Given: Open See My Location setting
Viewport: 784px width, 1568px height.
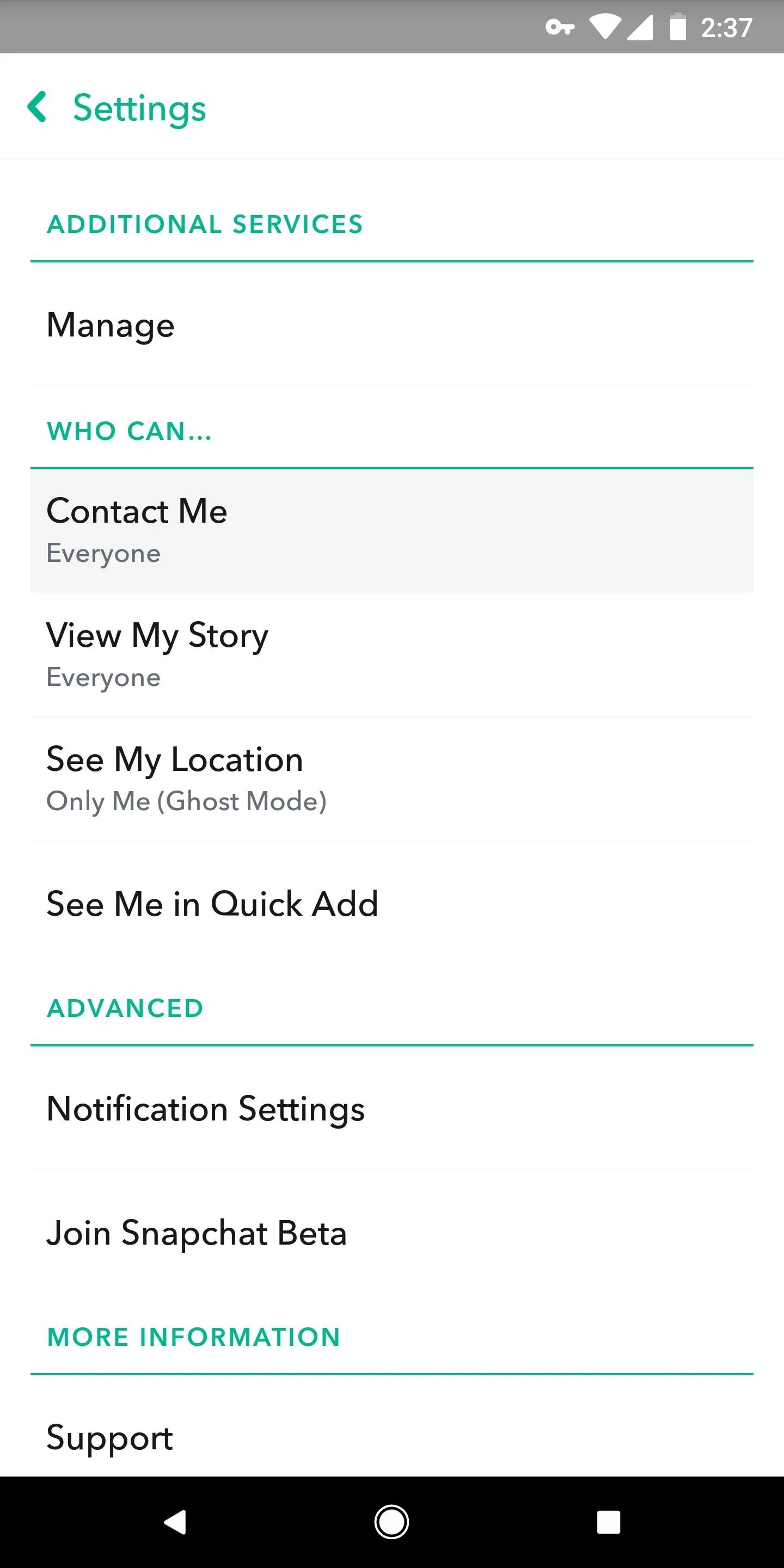Looking at the screenshot, I should click(x=392, y=779).
